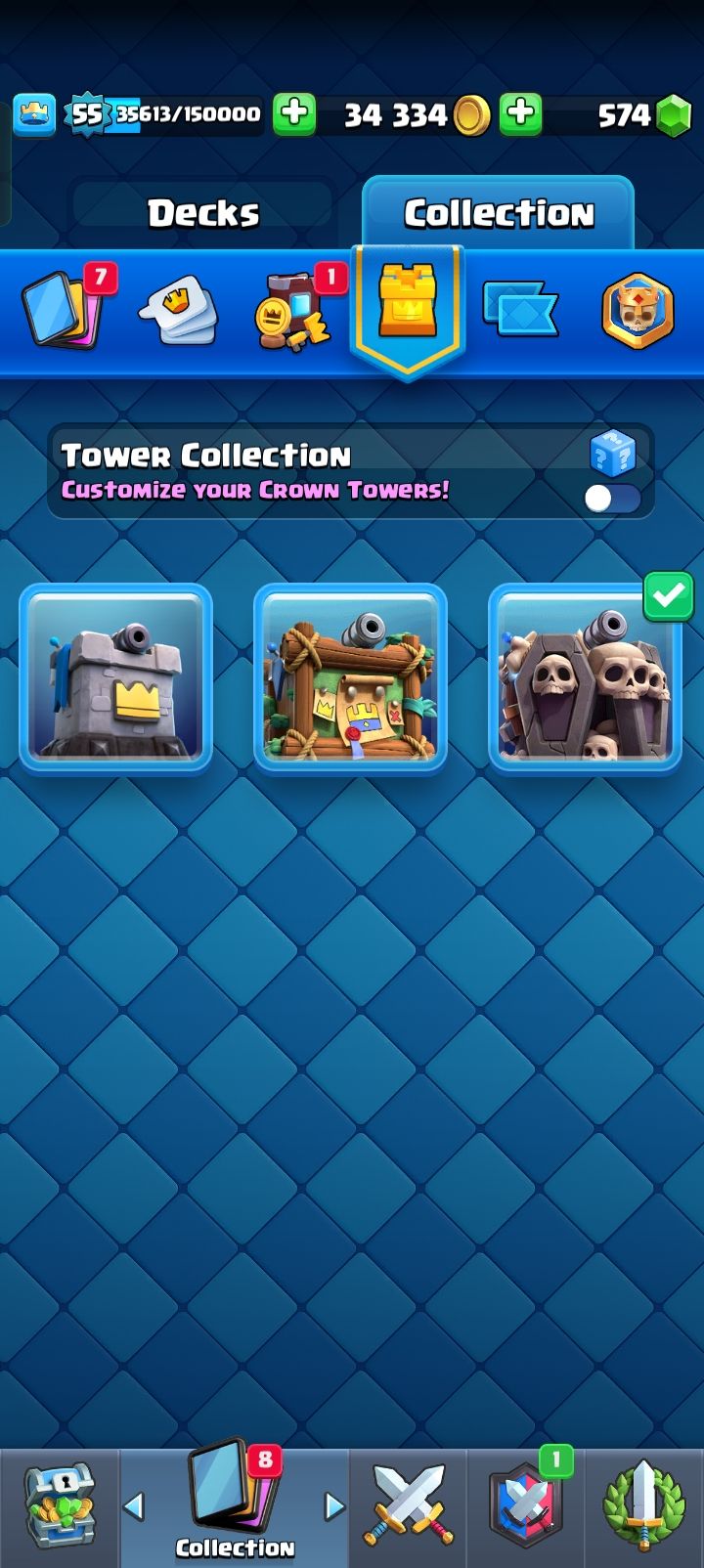Open the skull badge section
The image size is (704, 1568).
coord(637,312)
